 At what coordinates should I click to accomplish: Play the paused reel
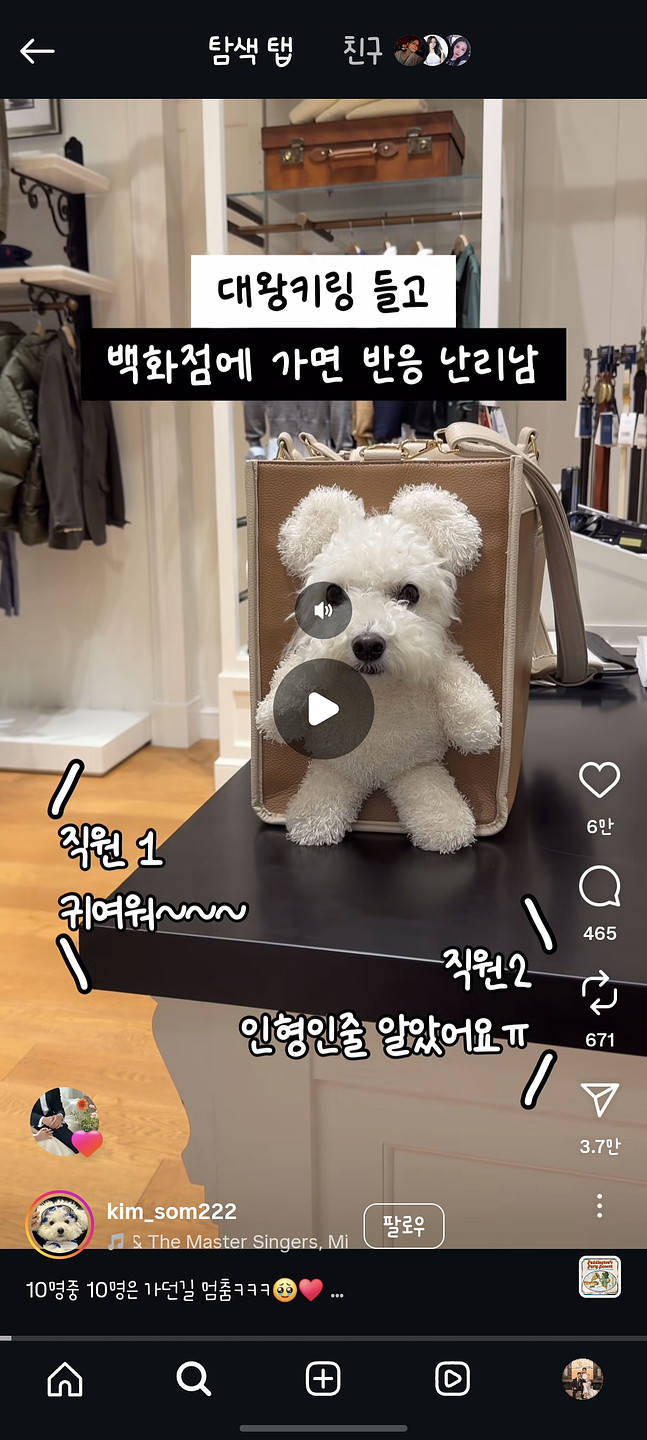(323, 709)
